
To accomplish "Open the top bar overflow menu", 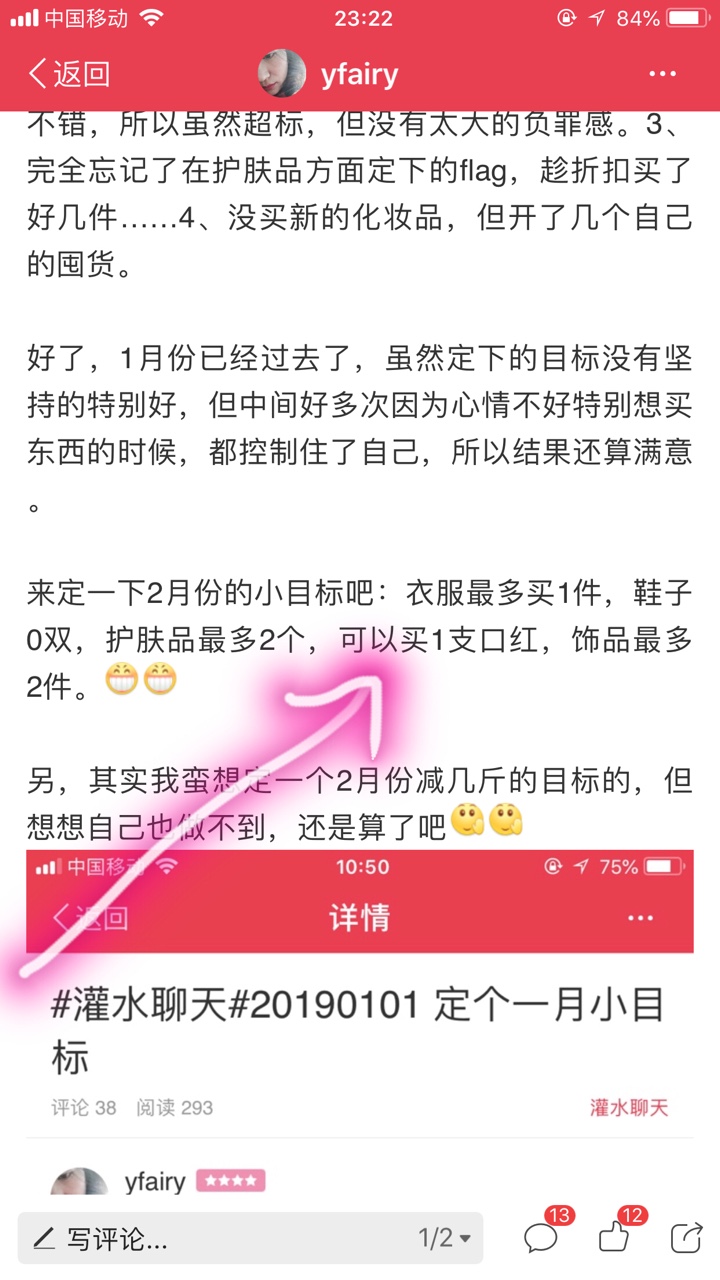I will [x=663, y=74].
